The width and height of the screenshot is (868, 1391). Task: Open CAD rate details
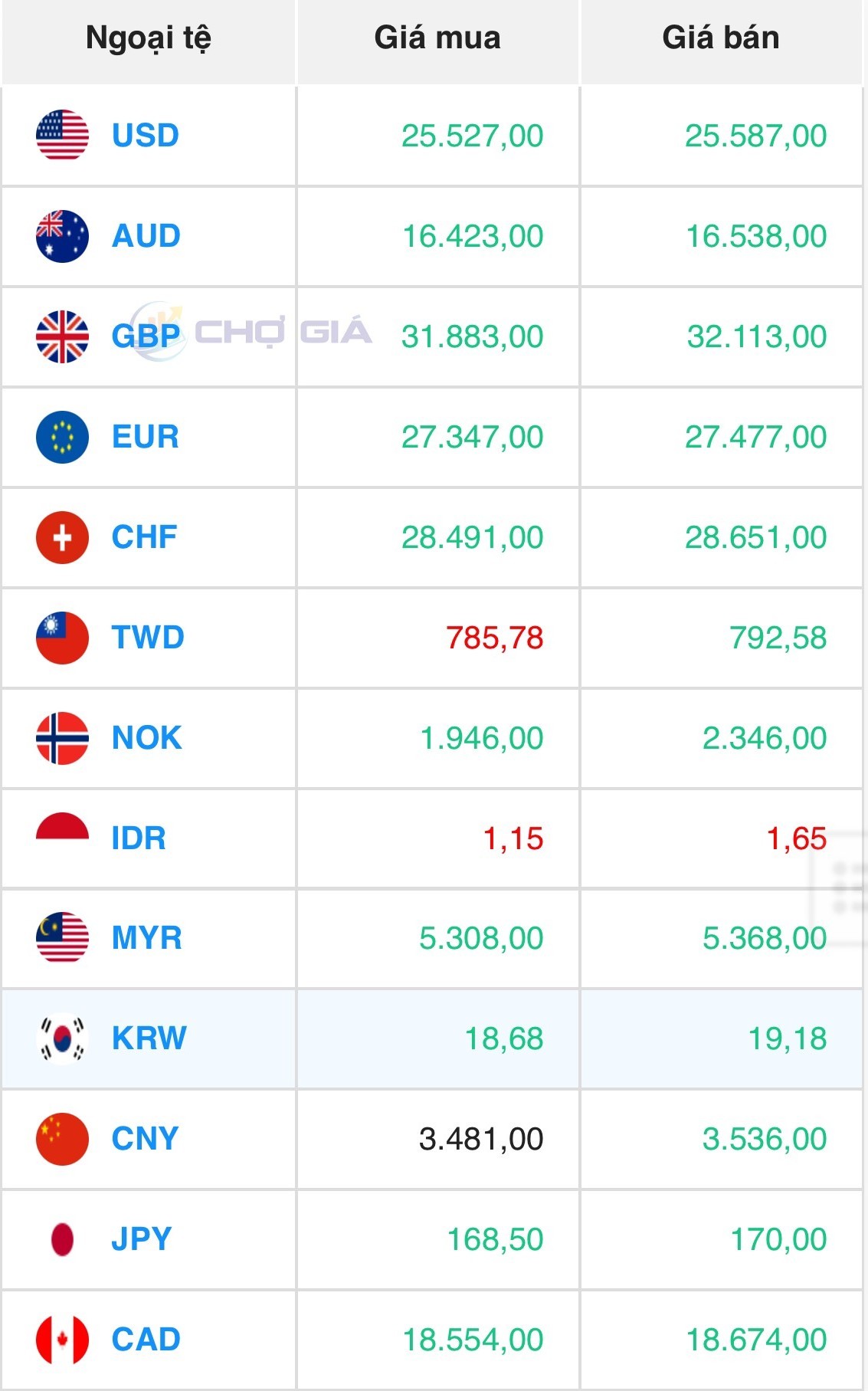(146, 1340)
